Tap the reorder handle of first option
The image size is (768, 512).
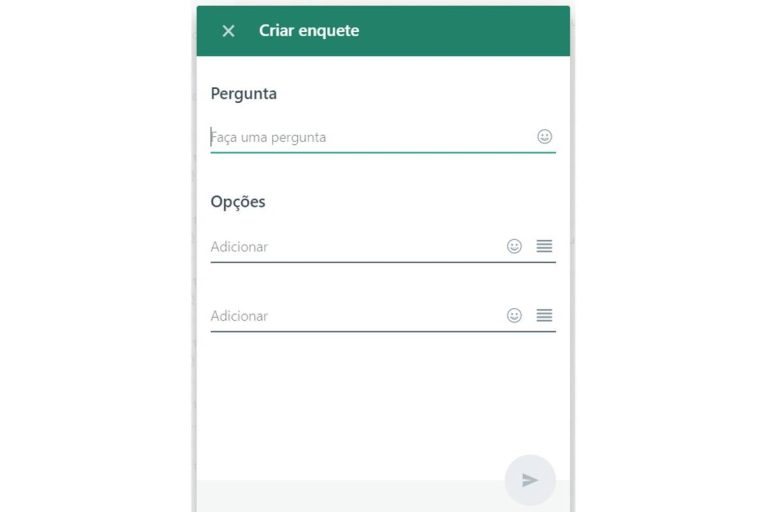tap(544, 246)
